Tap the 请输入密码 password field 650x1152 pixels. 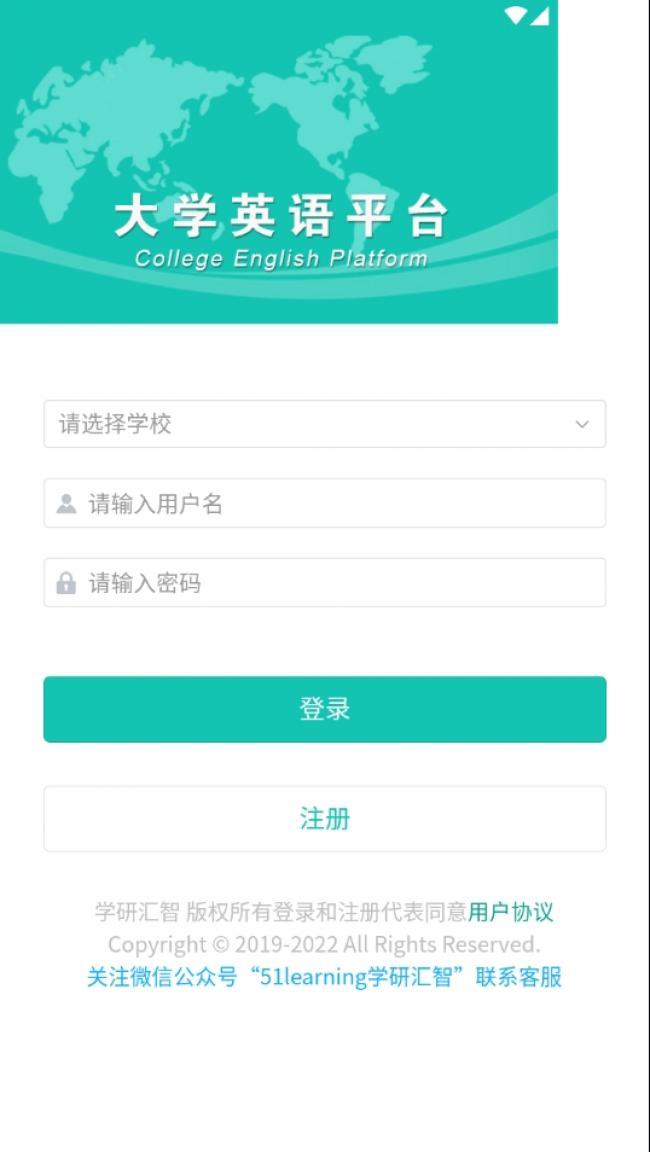pos(325,583)
